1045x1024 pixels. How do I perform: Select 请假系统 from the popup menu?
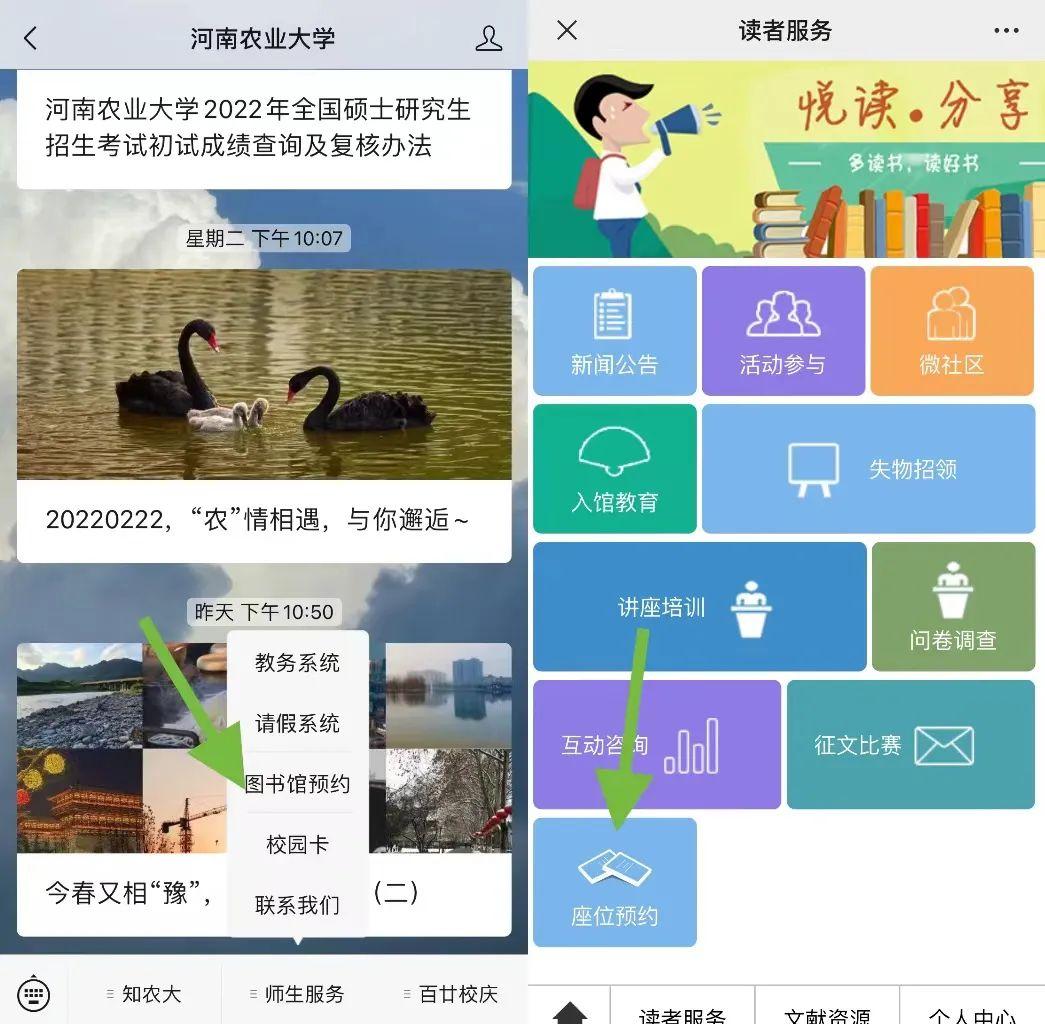click(298, 723)
